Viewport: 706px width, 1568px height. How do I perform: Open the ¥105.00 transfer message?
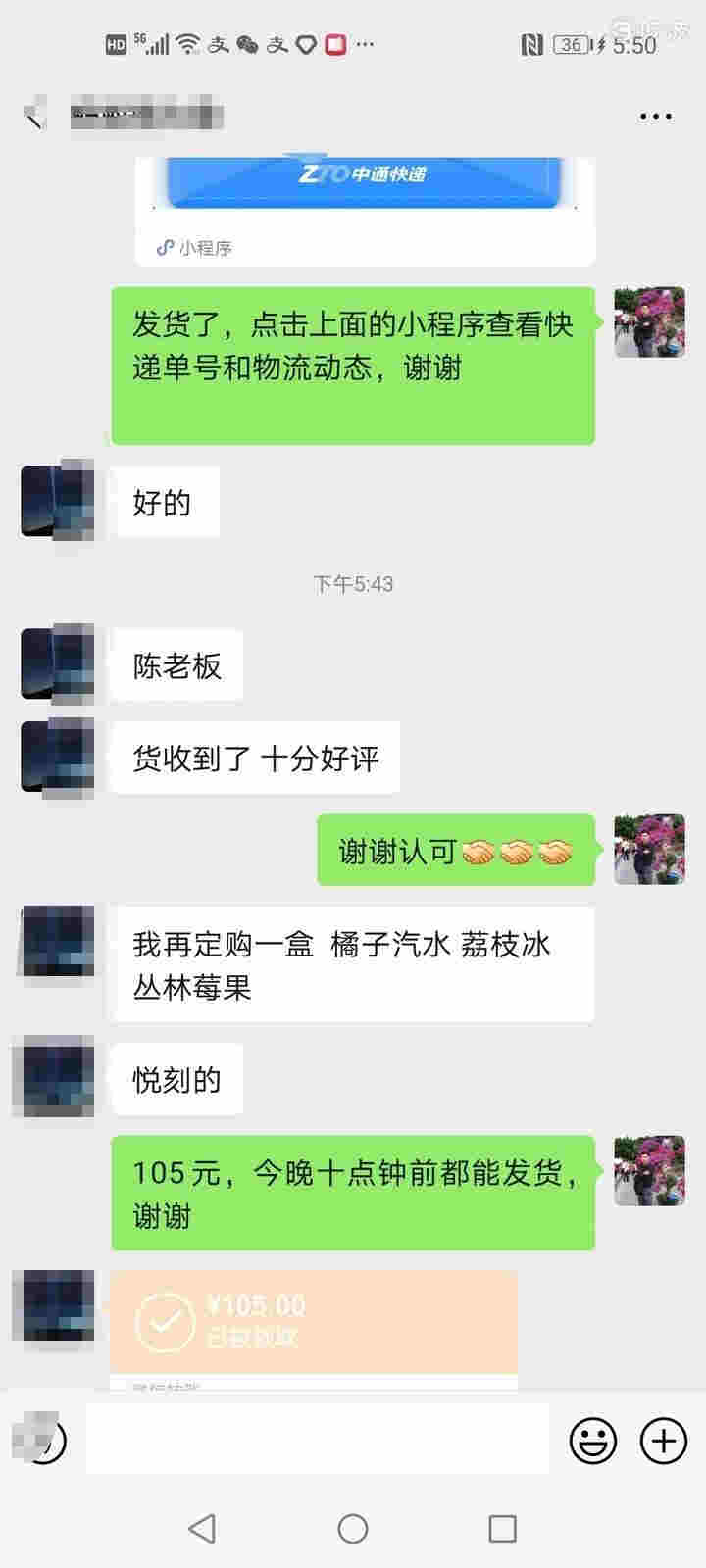314,1321
